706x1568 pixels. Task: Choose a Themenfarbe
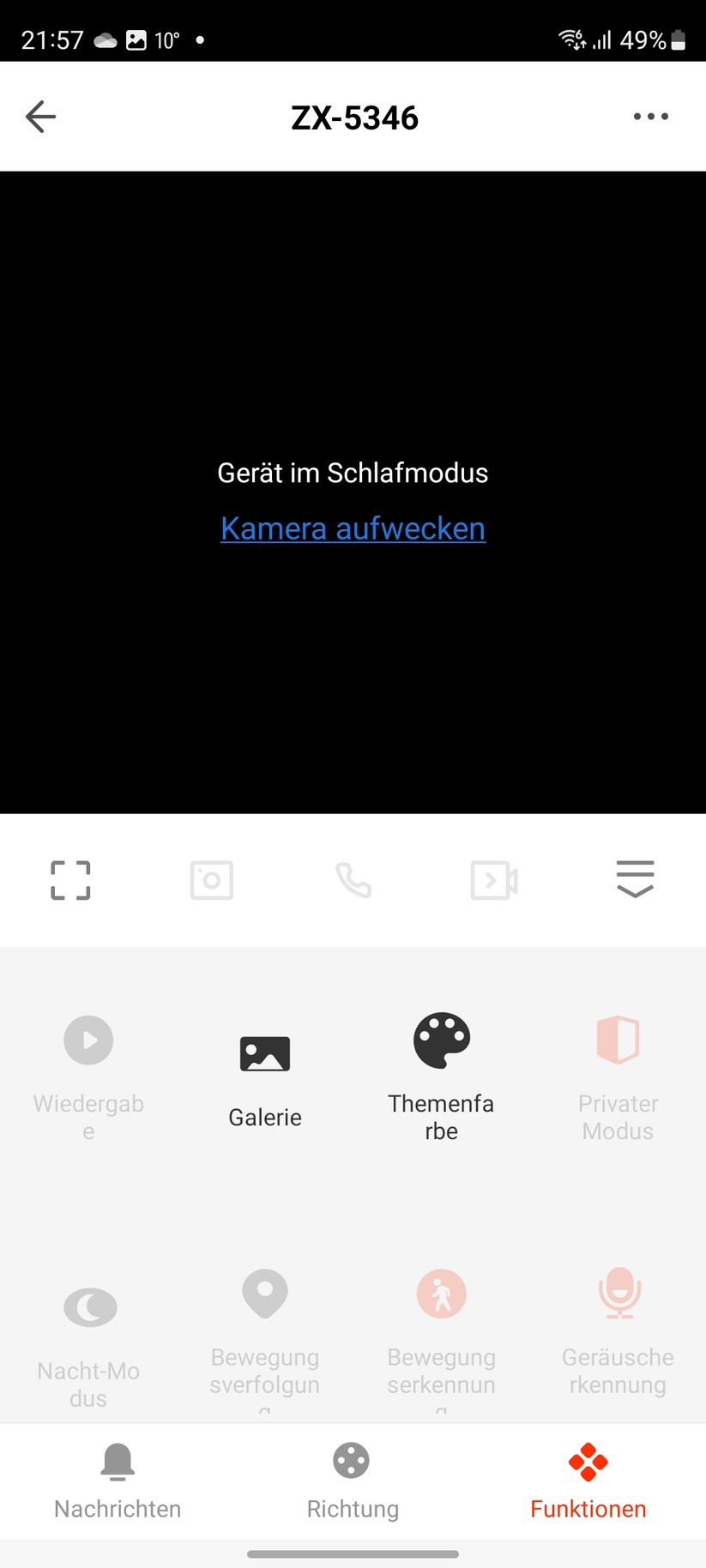[442, 1072]
